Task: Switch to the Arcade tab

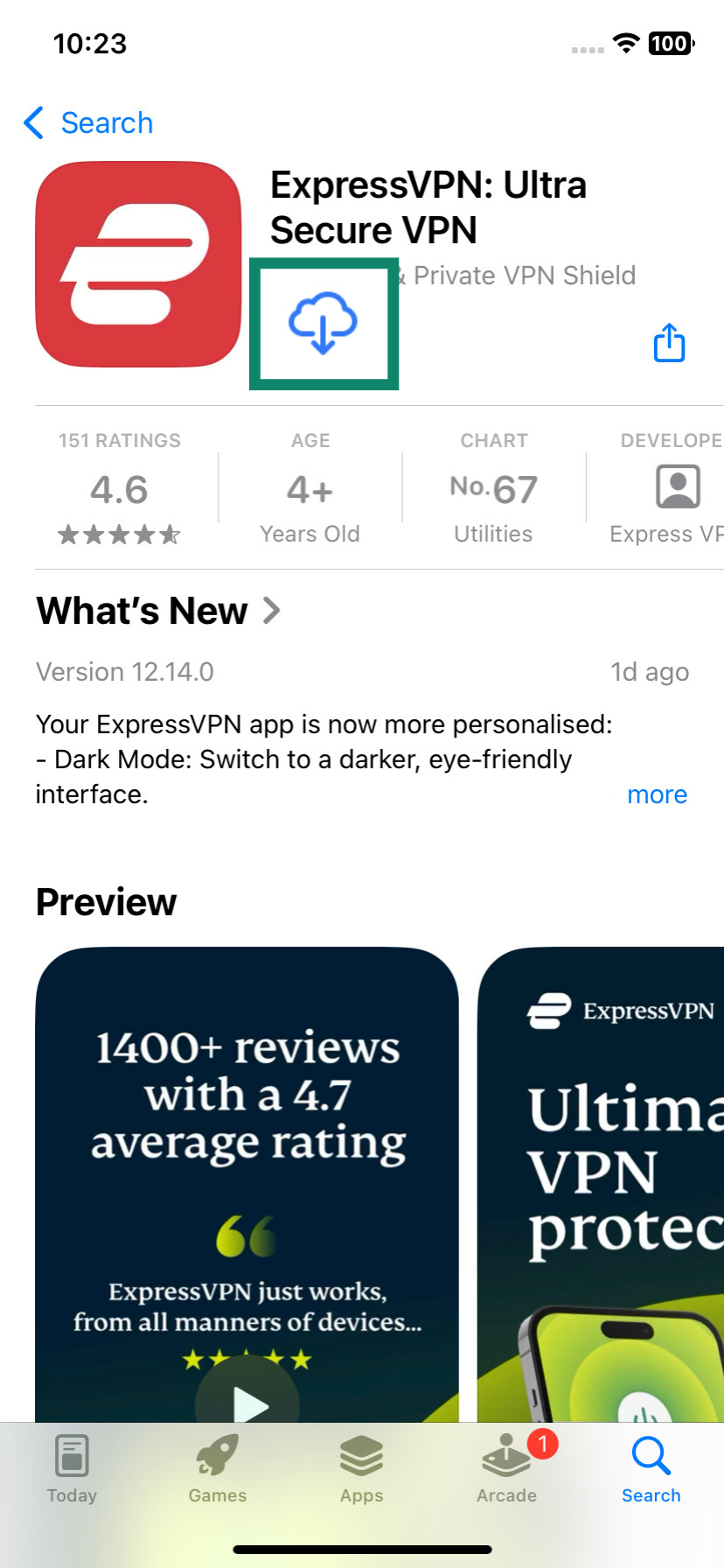Action: 507,1470
